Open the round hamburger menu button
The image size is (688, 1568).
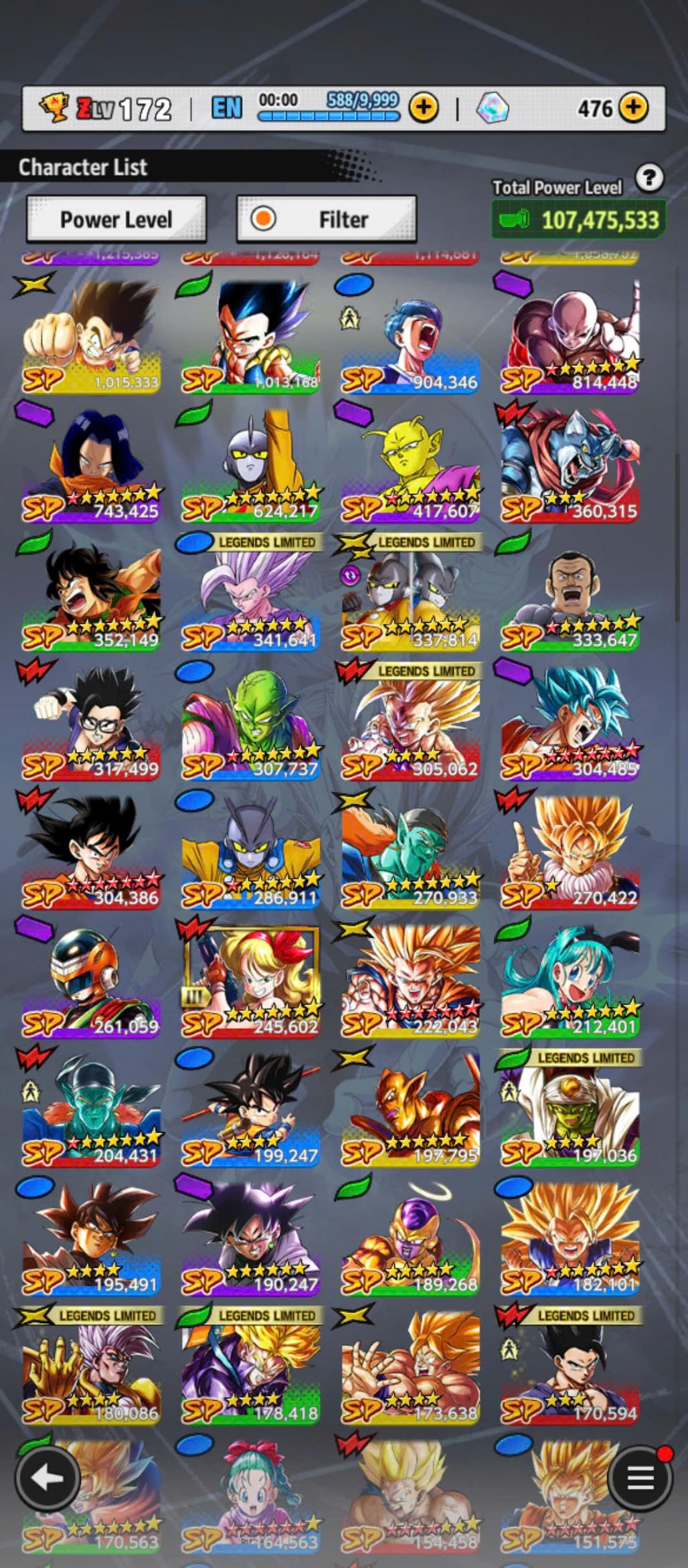640,1478
